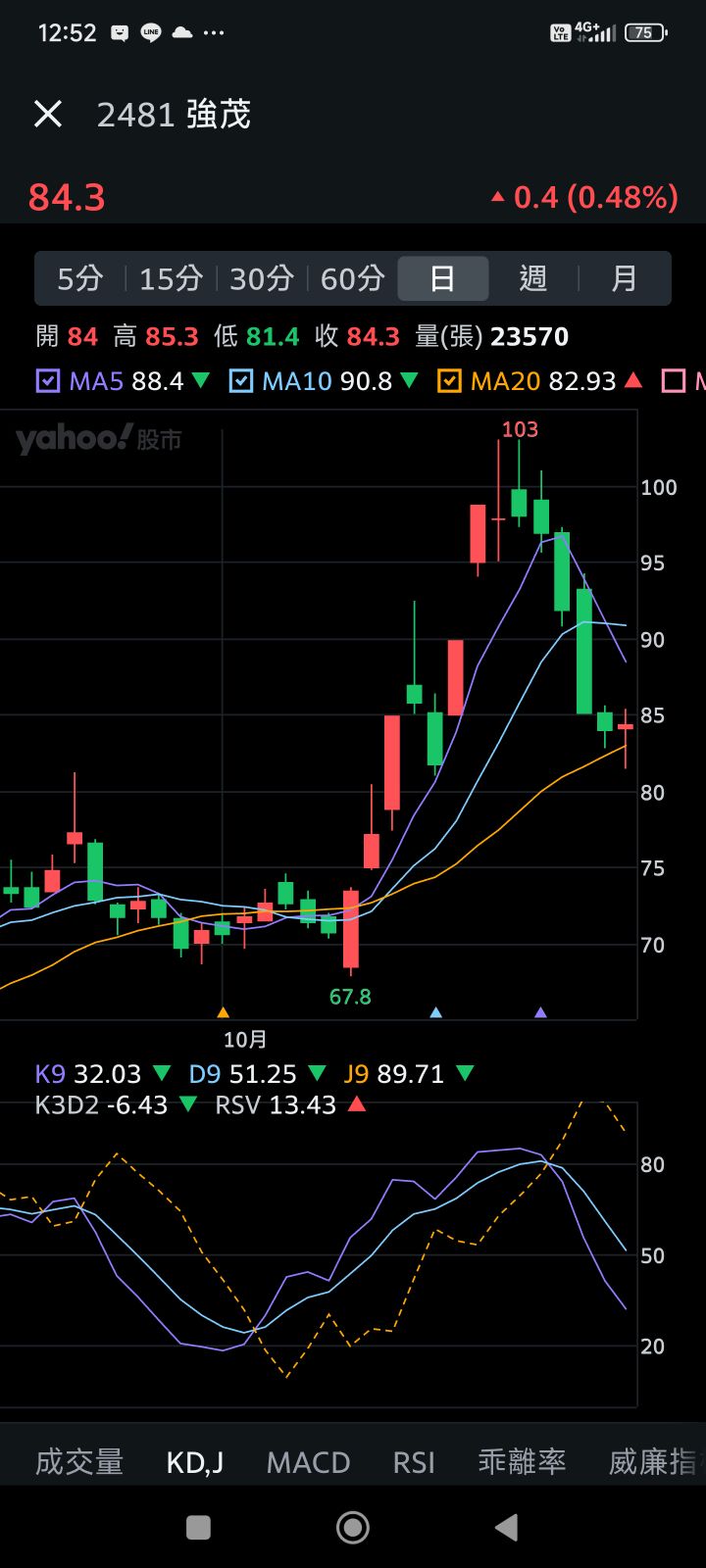
Task: View the 週 weekly chart
Action: [532, 279]
